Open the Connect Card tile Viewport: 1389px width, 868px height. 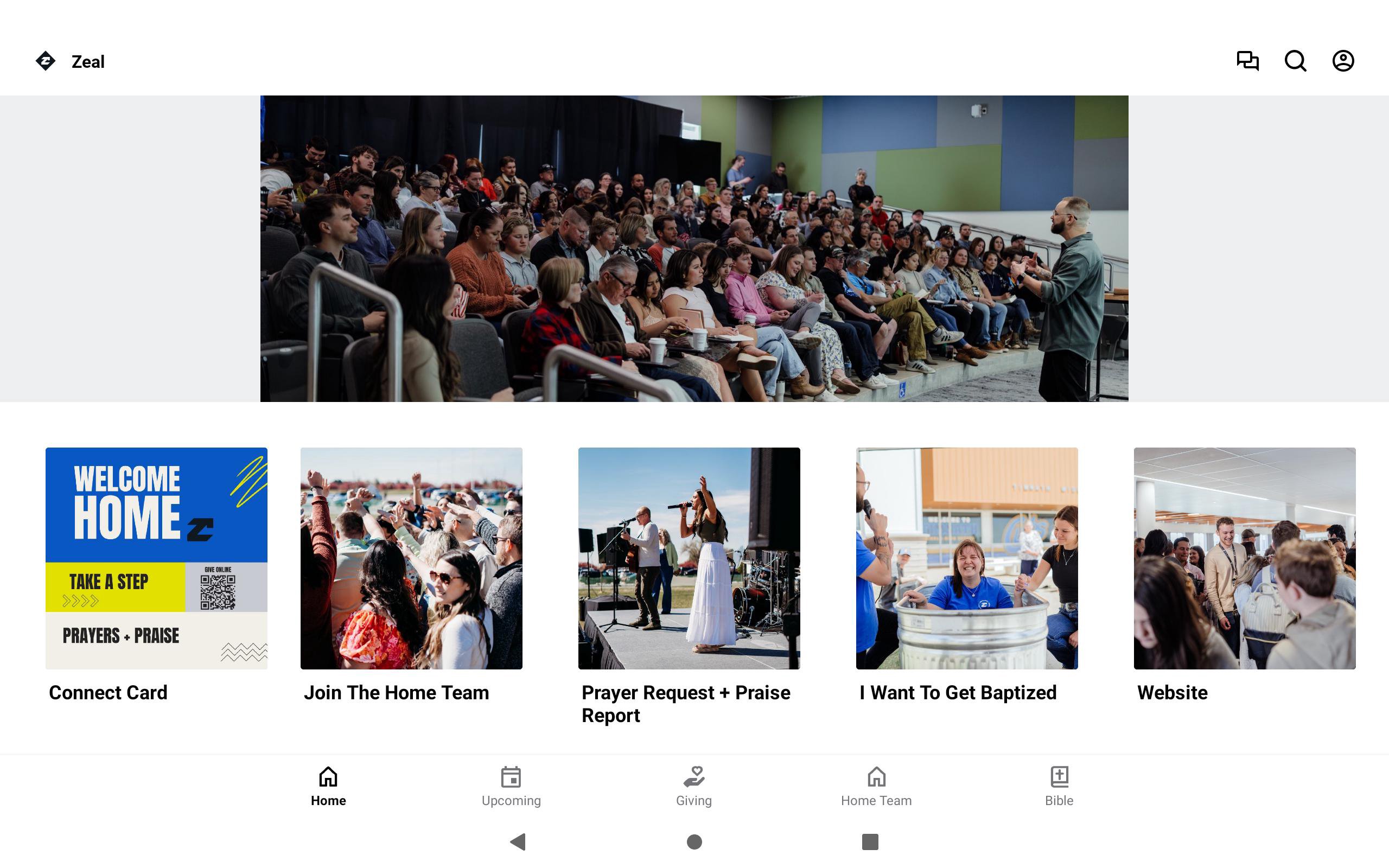click(156, 558)
